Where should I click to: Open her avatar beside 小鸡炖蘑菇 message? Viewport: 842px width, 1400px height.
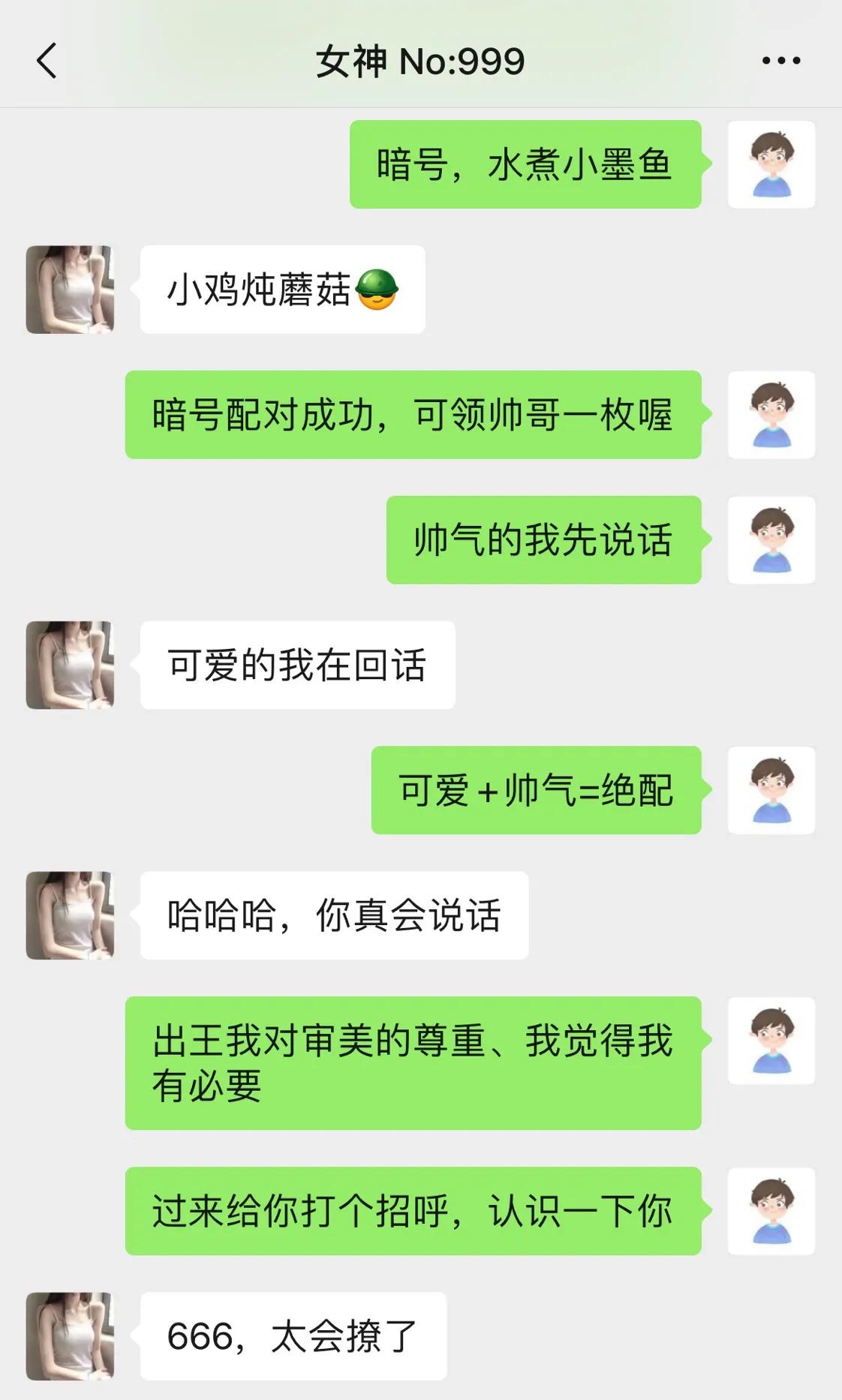pyautogui.click(x=70, y=290)
